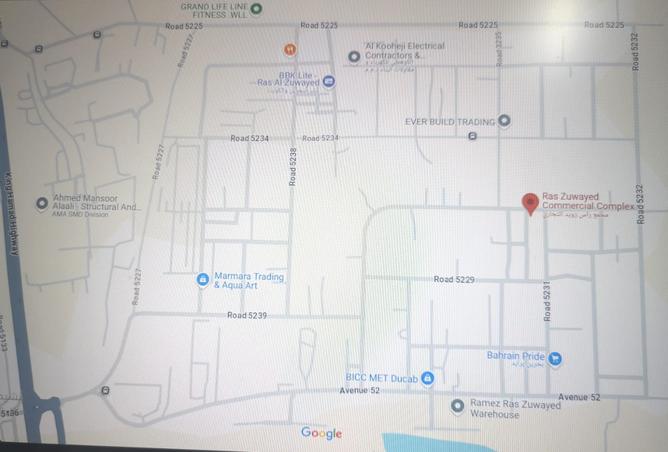Open the EVER BUILD TRADING marker
Screen dimensions: 668x452
pyautogui.click(x=504, y=121)
